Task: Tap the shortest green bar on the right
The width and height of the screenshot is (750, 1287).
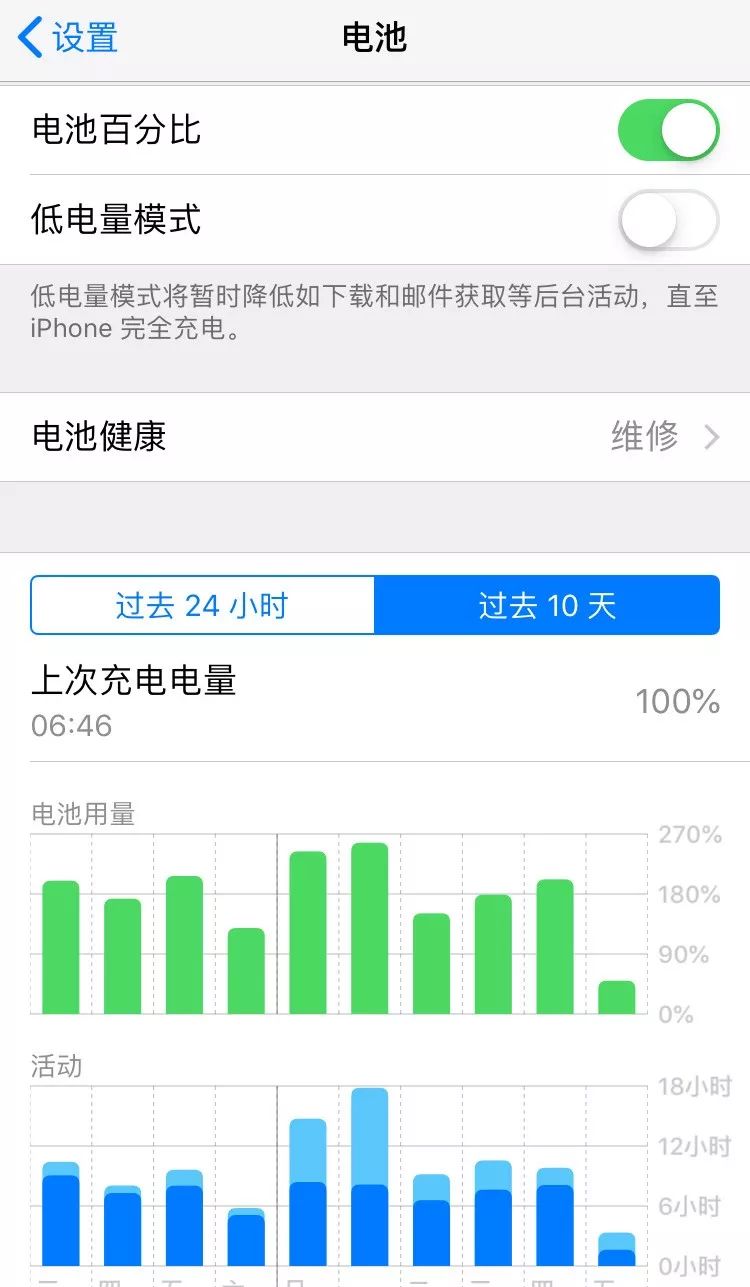Action: (616, 995)
